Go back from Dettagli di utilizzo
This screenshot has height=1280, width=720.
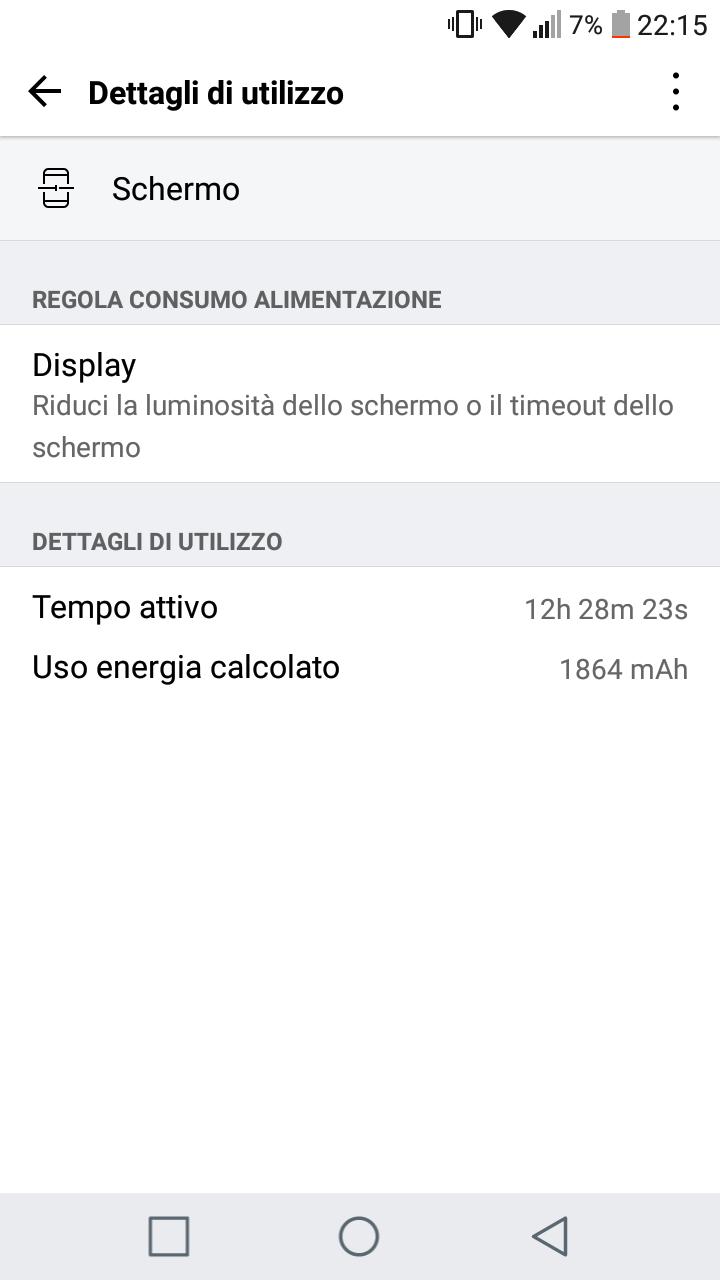point(45,92)
